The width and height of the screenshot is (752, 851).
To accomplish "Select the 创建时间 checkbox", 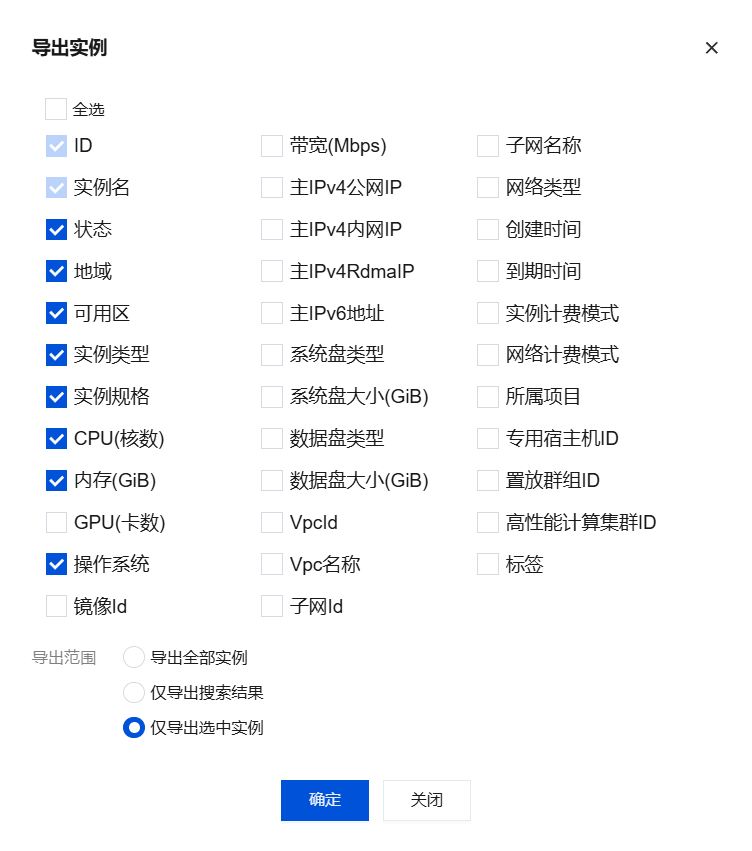I will click(488, 230).
